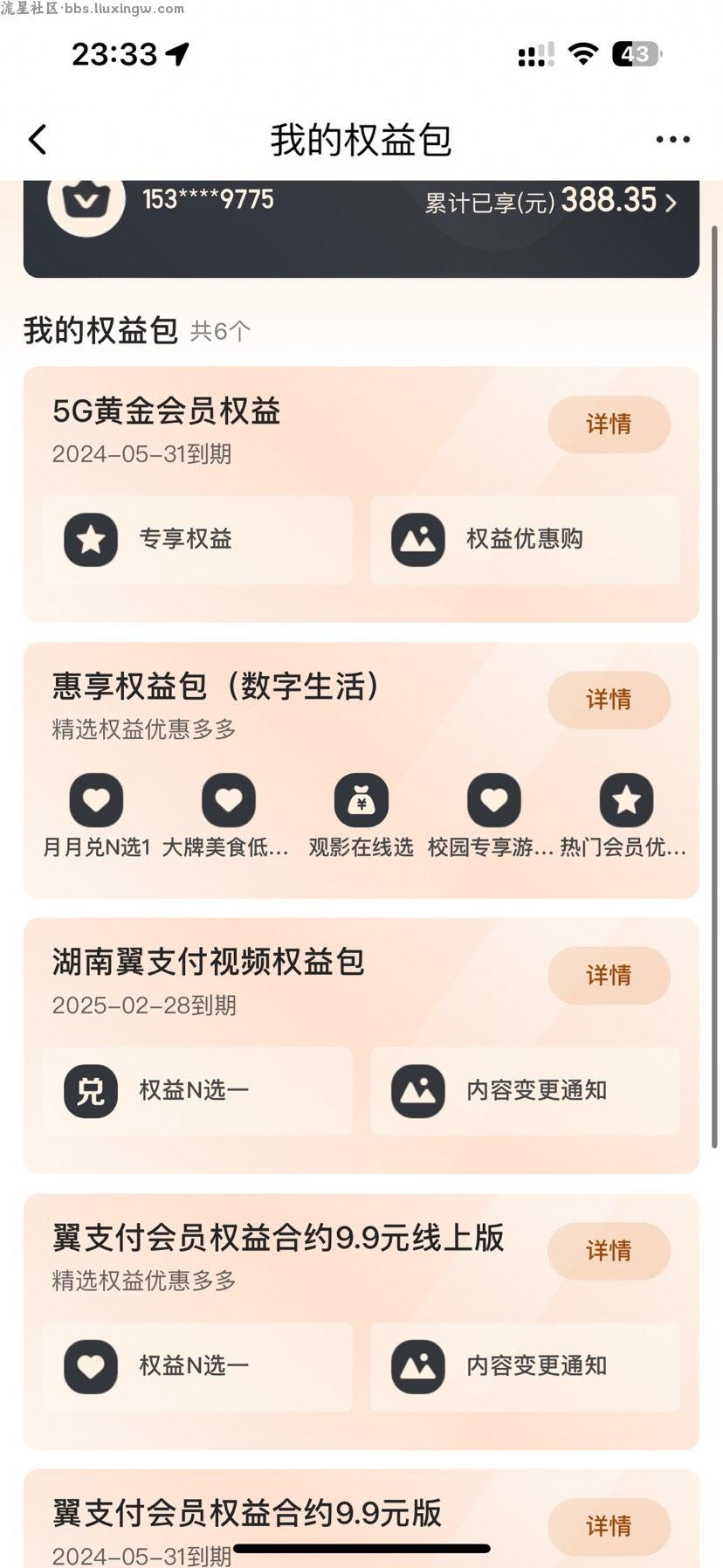Screen dimensions: 723x1568
Task: View 详情 for the 9.9元线上版 package
Action: 609,1251
